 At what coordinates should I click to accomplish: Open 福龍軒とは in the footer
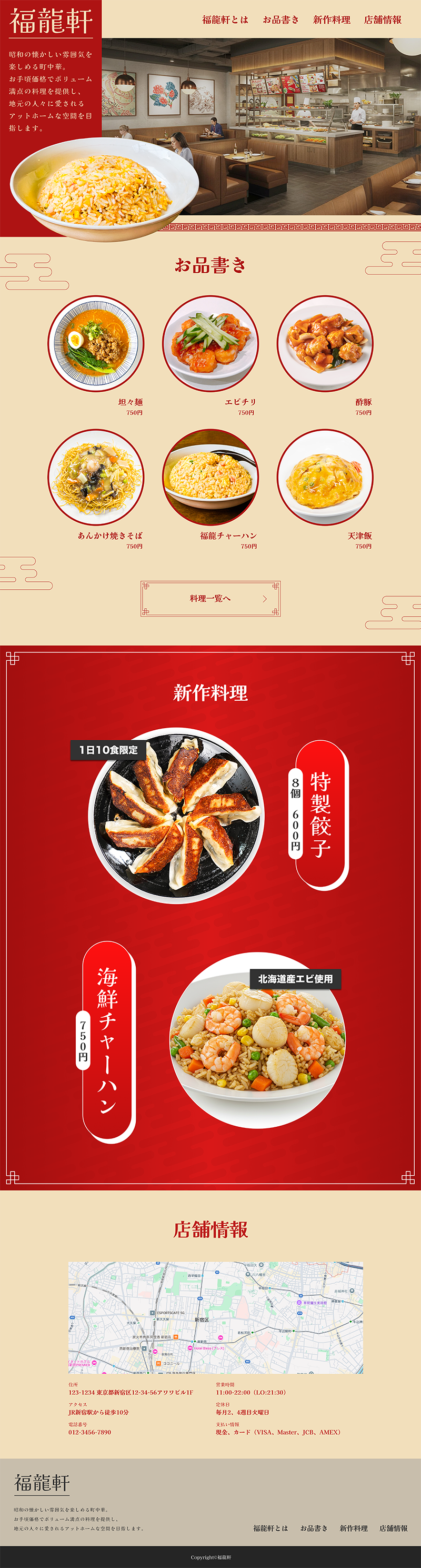pos(270,1528)
